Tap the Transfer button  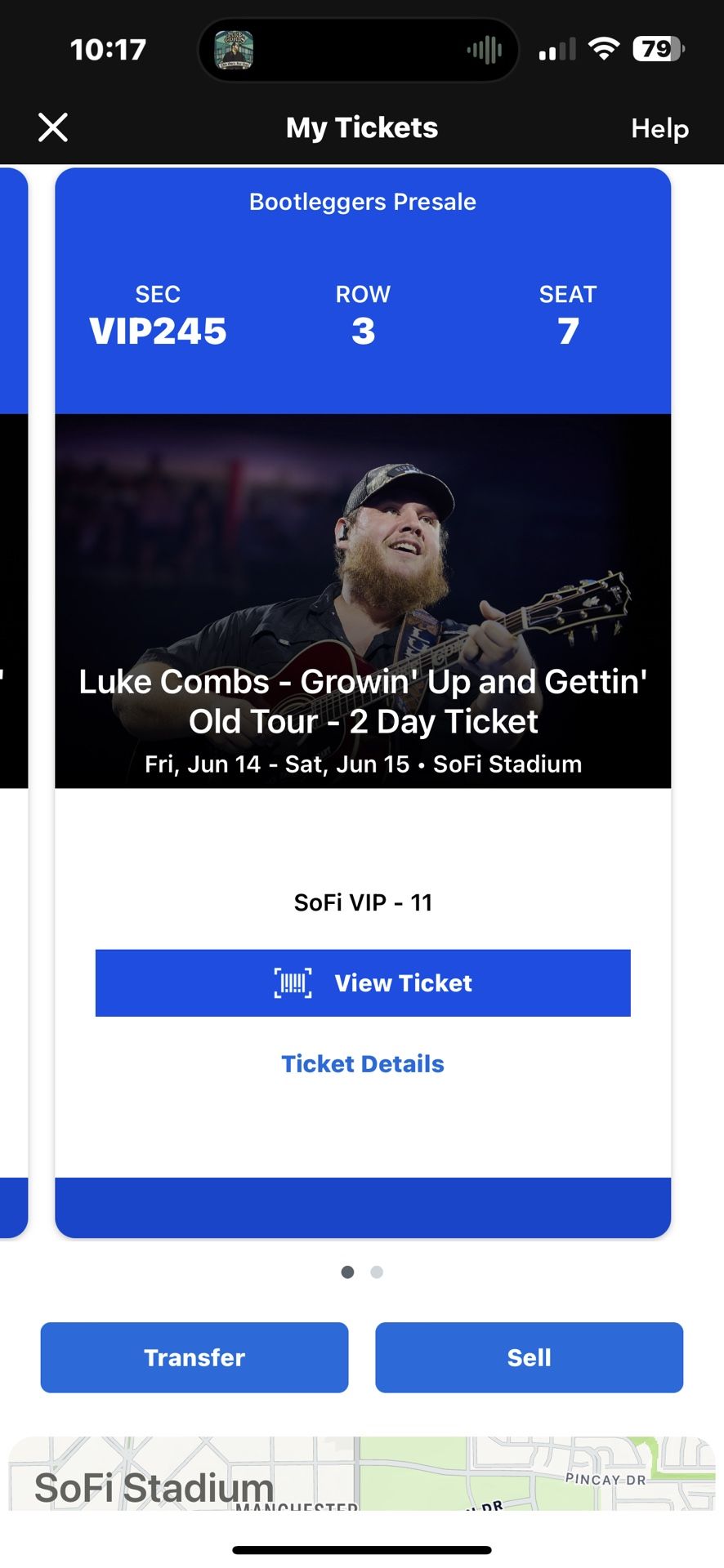(x=194, y=1357)
